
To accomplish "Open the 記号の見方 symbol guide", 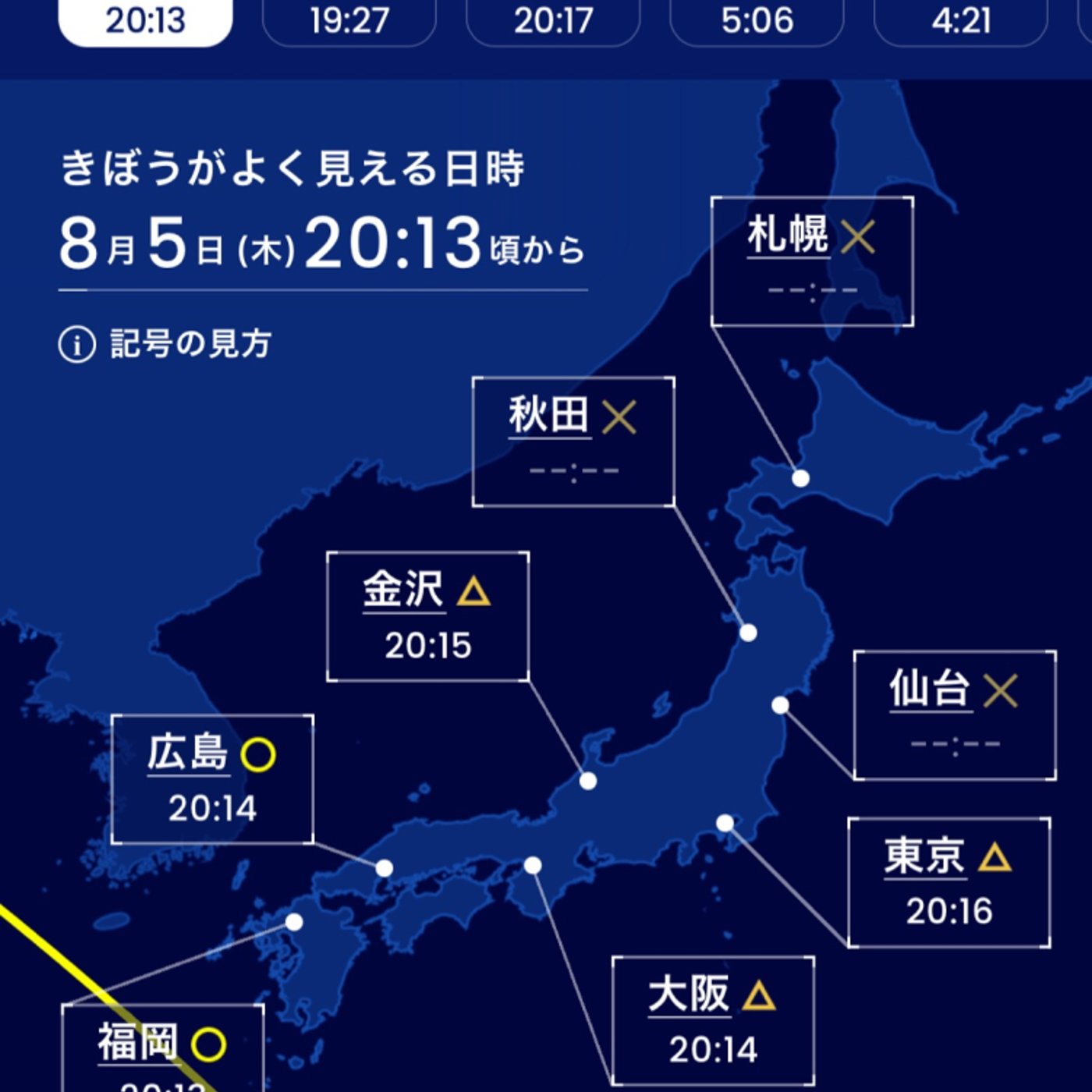I will 165,344.
